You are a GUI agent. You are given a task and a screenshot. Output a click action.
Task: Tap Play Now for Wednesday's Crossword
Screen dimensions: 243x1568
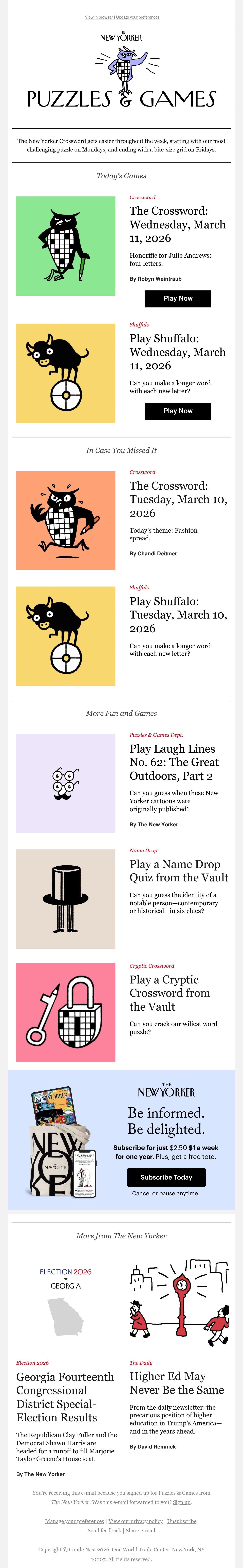[178, 298]
